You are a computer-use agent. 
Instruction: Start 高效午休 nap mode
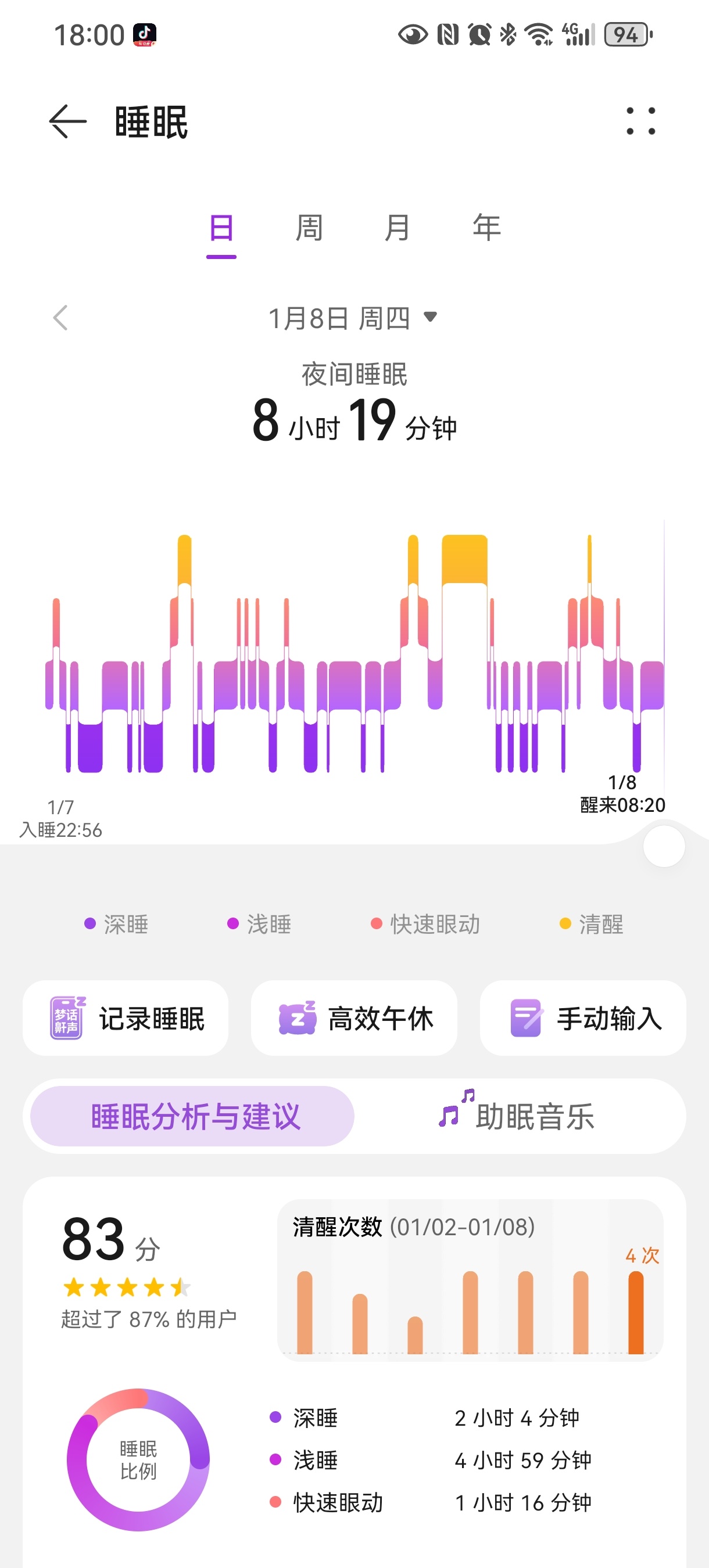click(x=354, y=1019)
